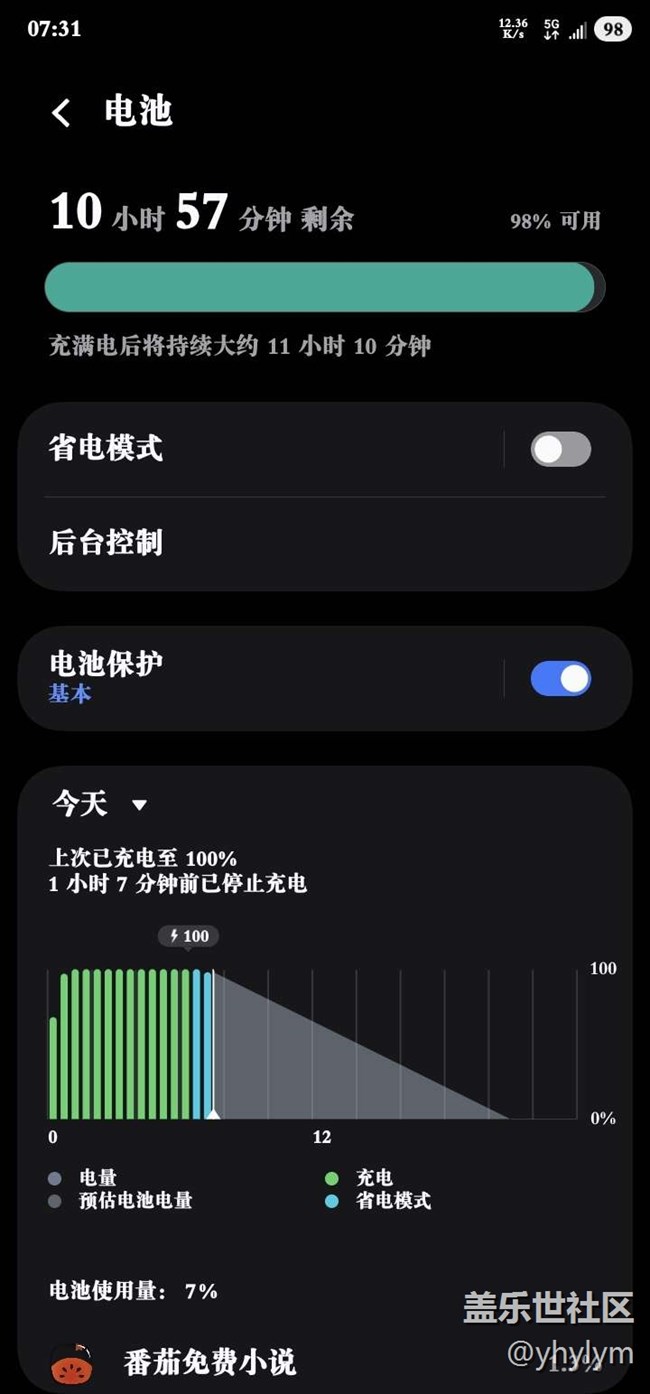Disable the 电池保护 switch
The width and height of the screenshot is (650, 1394).
(560, 679)
